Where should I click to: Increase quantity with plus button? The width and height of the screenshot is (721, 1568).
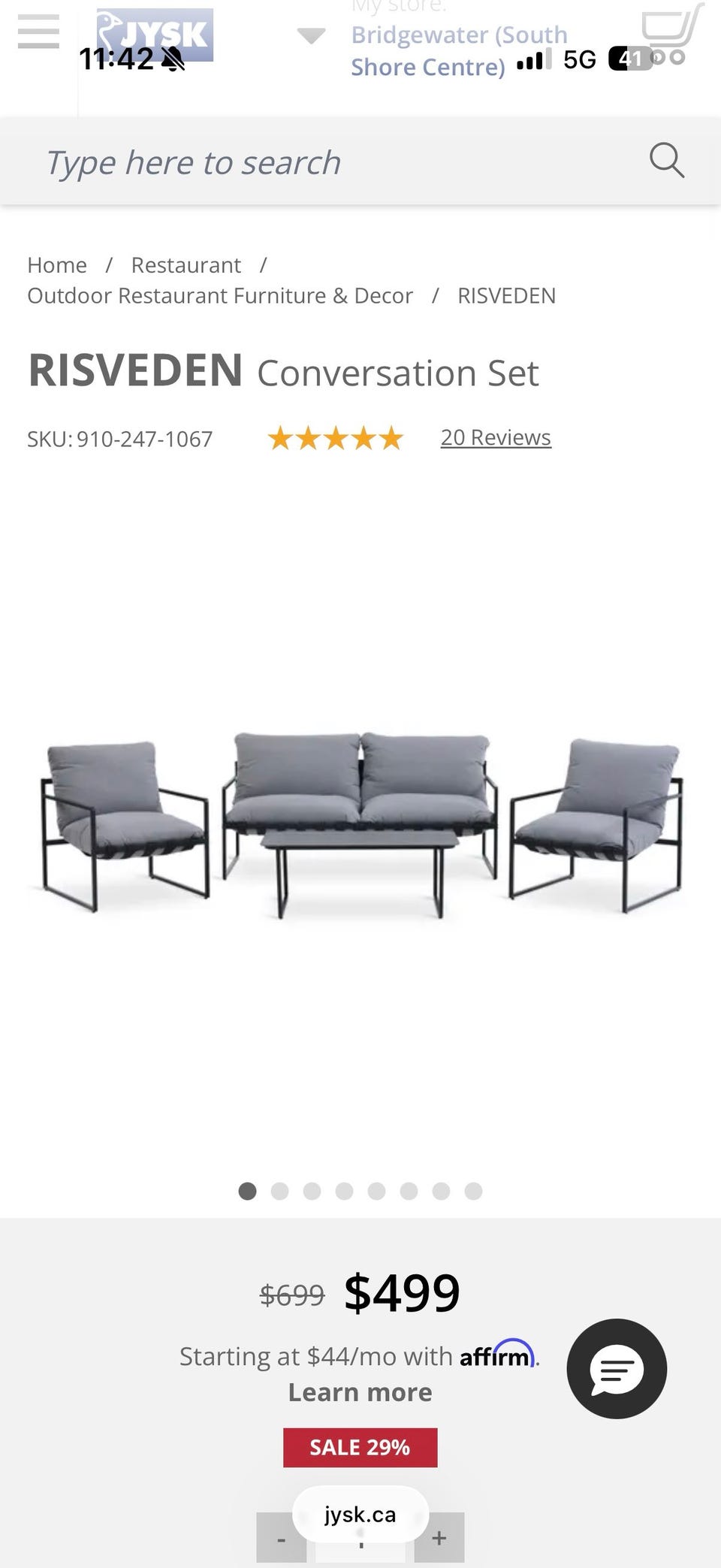click(x=439, y=1538)
